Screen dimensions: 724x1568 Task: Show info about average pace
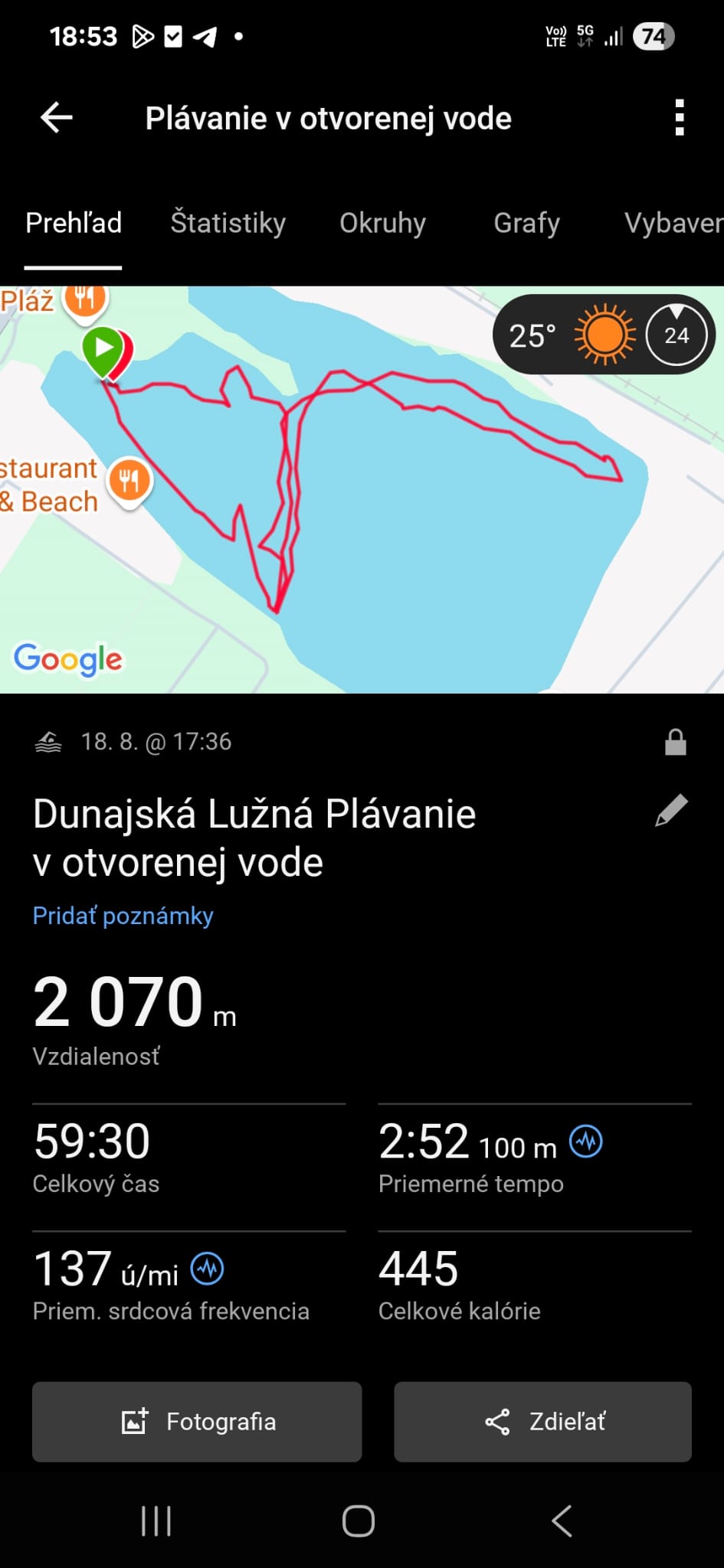(586, 1142)
